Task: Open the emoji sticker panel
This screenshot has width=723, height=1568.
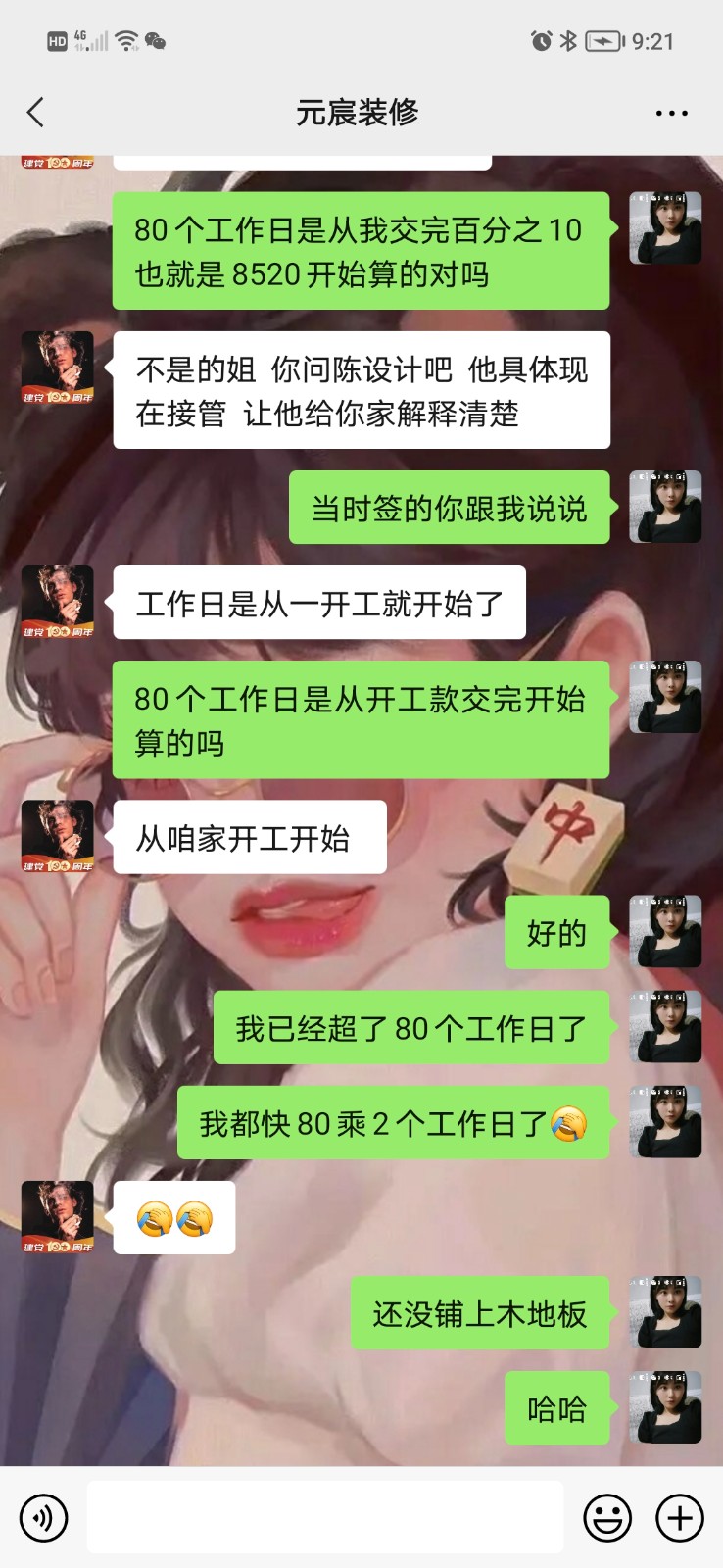Action: tap(607, 1518)
